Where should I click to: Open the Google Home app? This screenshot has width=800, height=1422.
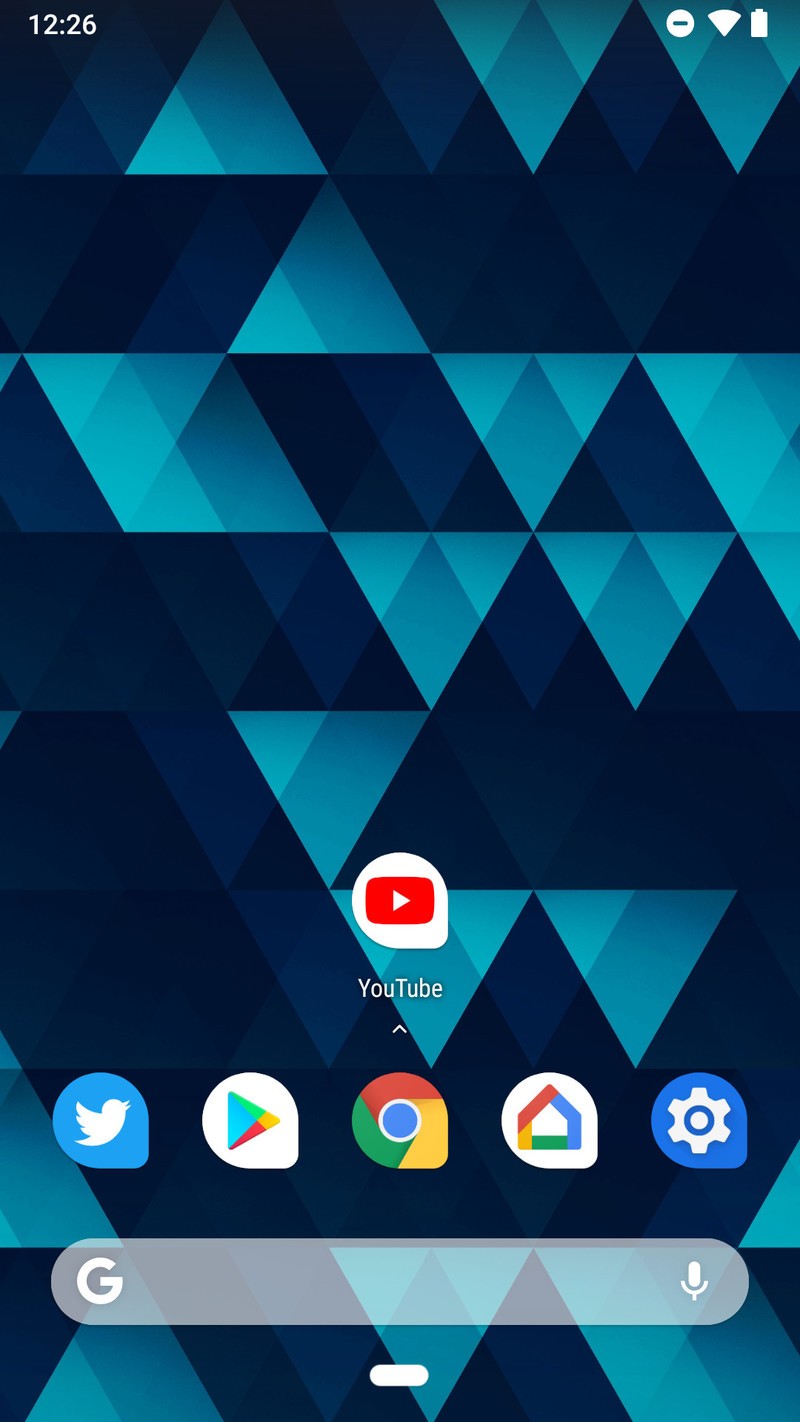pos(549,1120)
